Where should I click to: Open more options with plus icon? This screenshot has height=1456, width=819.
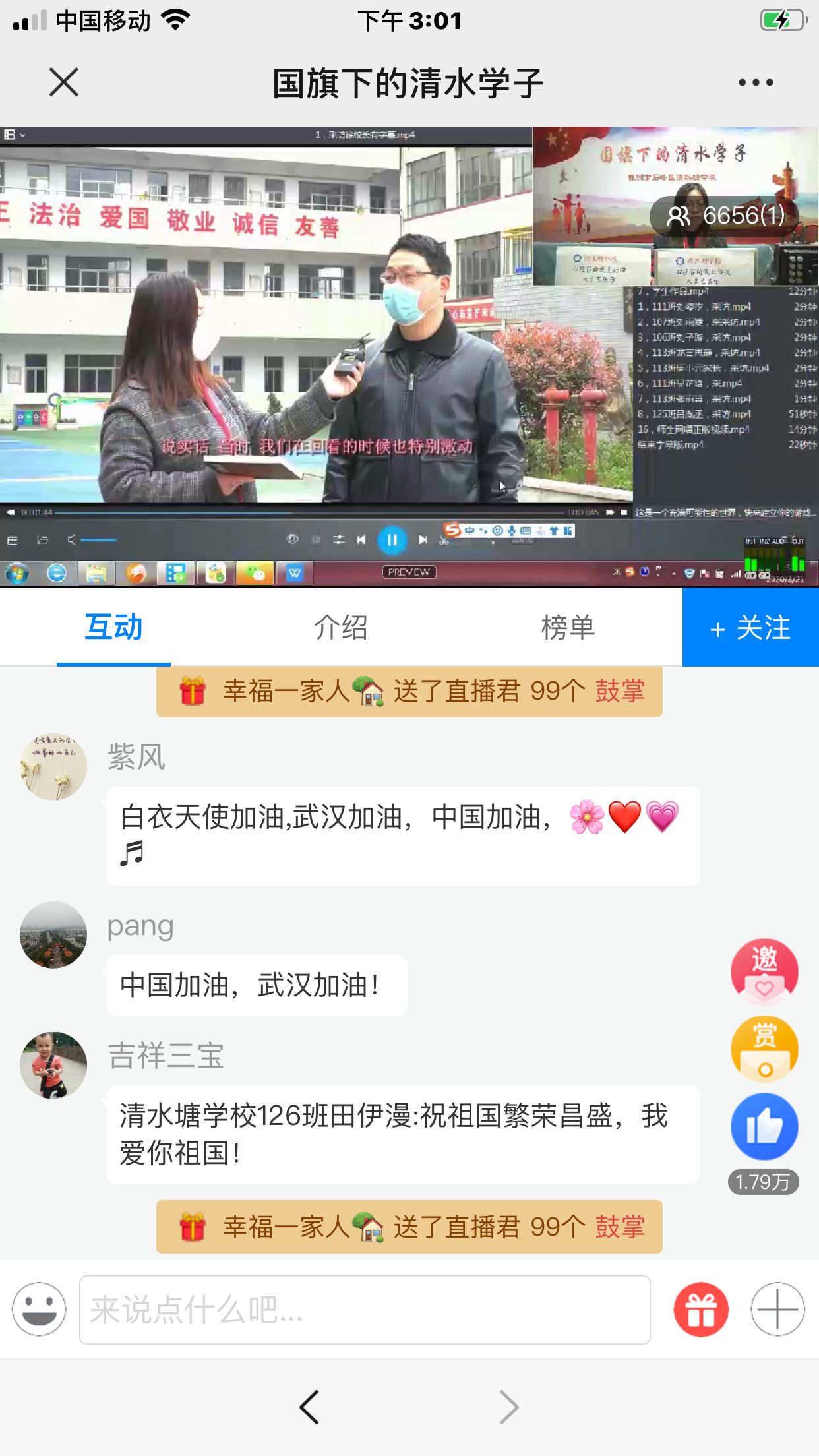[x=777, y=1309]
